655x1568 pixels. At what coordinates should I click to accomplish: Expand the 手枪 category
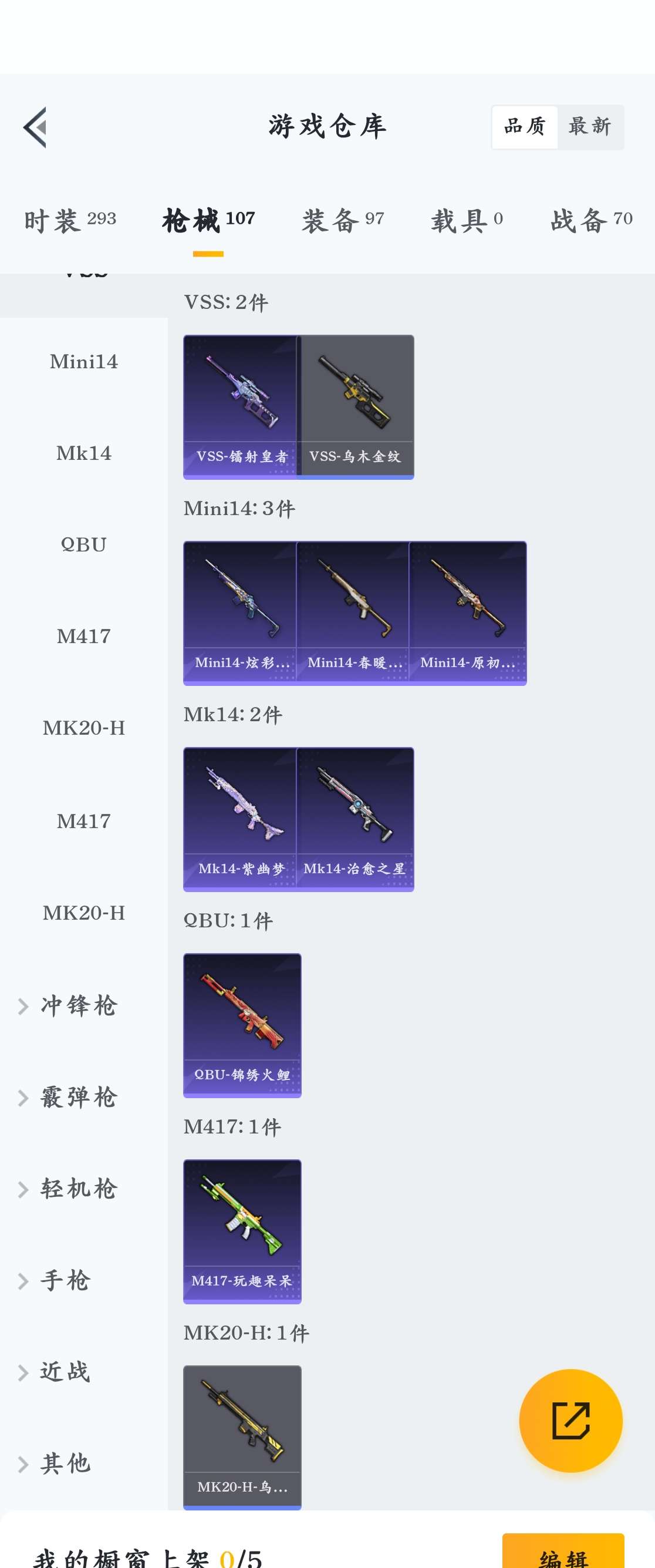(x=56, y=1280)
